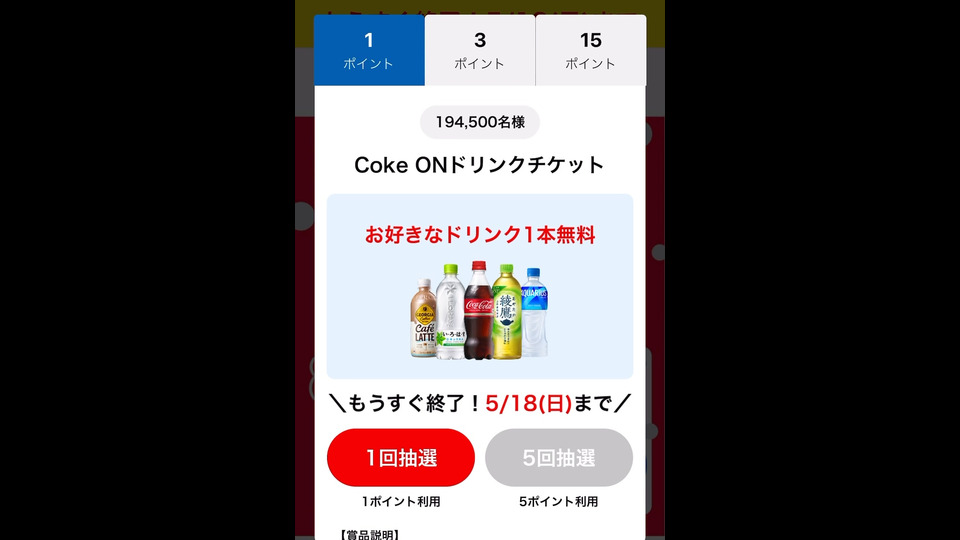Select the 1 point tab
Screen dimensions: 960x540
point(369,50)
